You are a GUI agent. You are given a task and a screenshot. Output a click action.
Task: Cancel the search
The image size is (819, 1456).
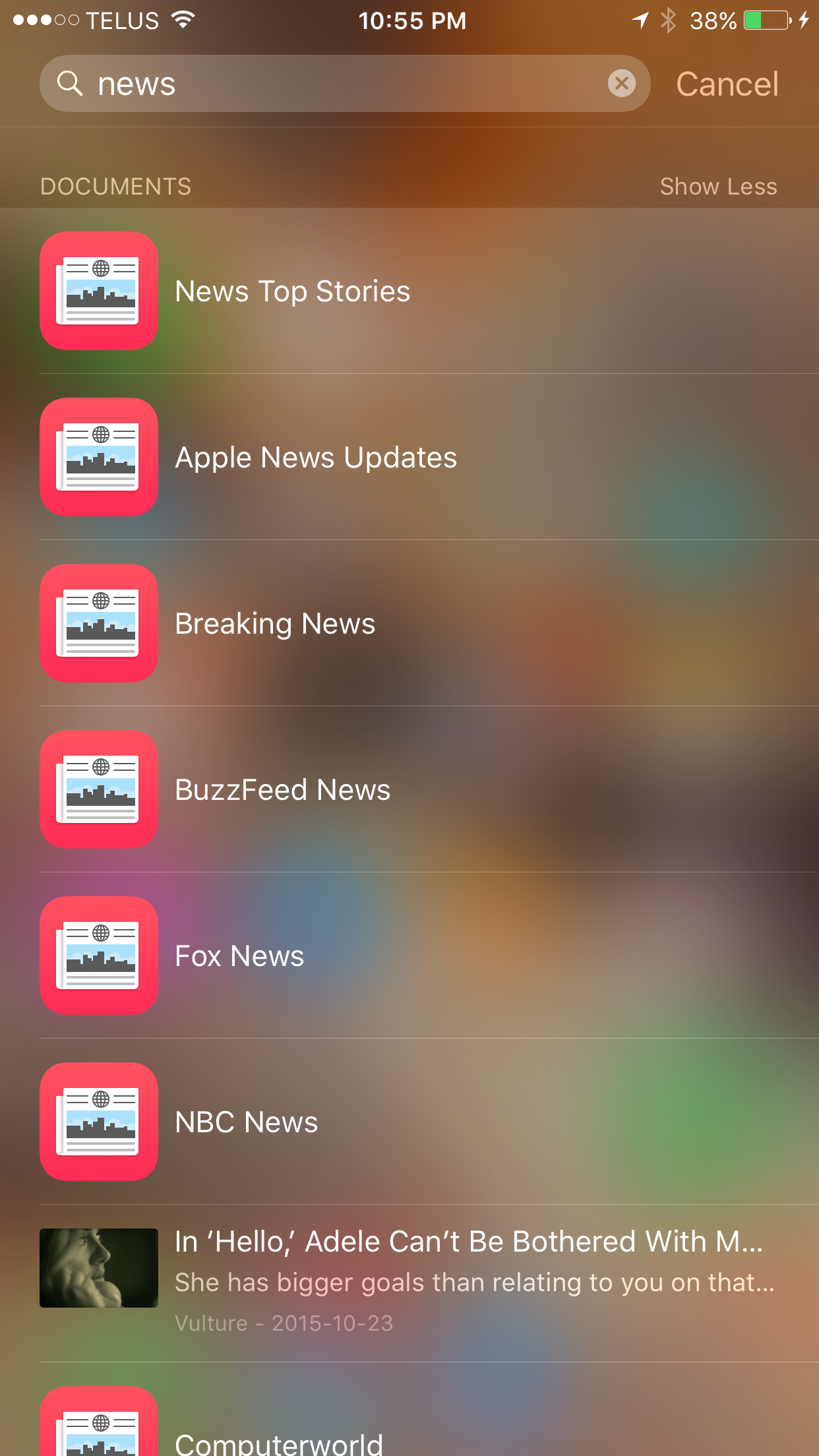[x=727, y=84]
